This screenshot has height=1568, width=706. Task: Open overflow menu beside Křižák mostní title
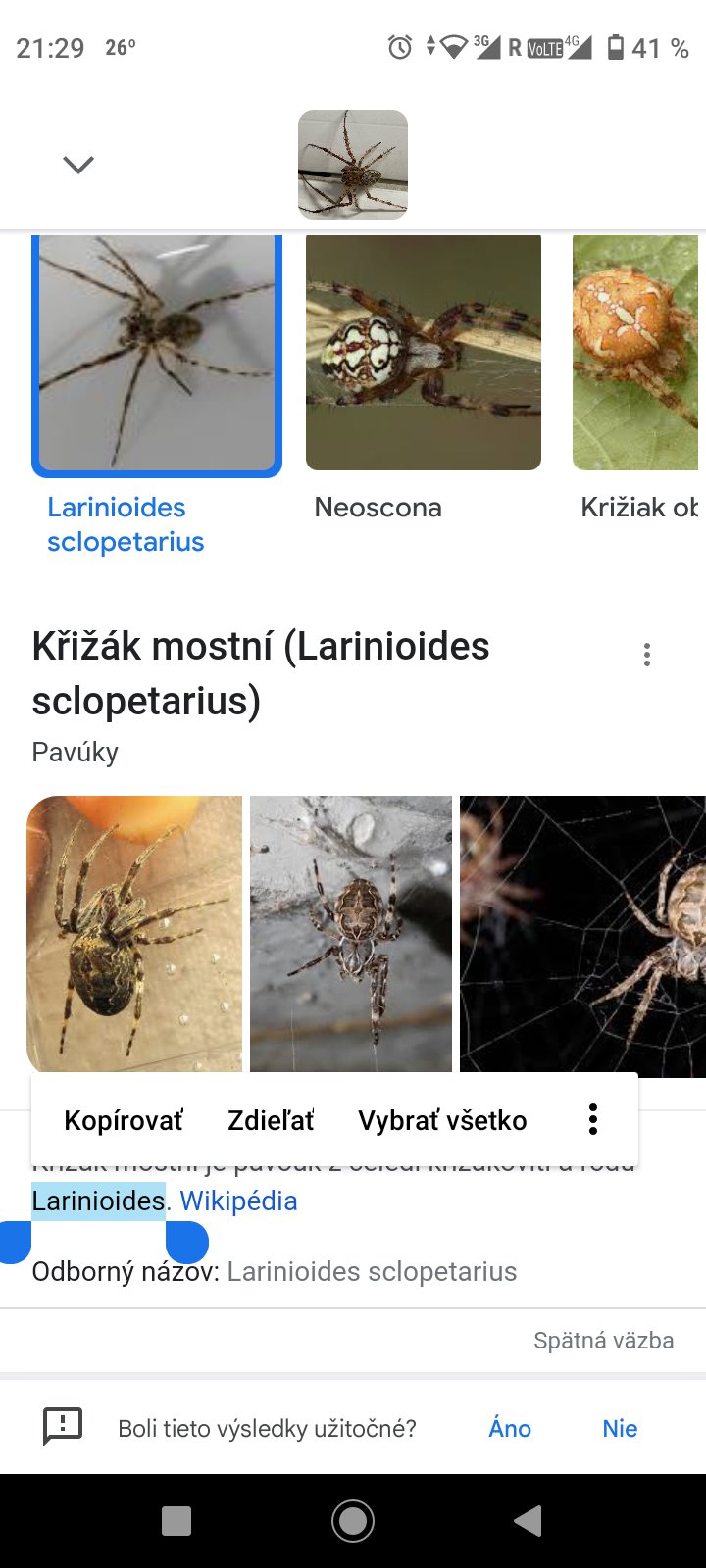[x=646, y=655]
